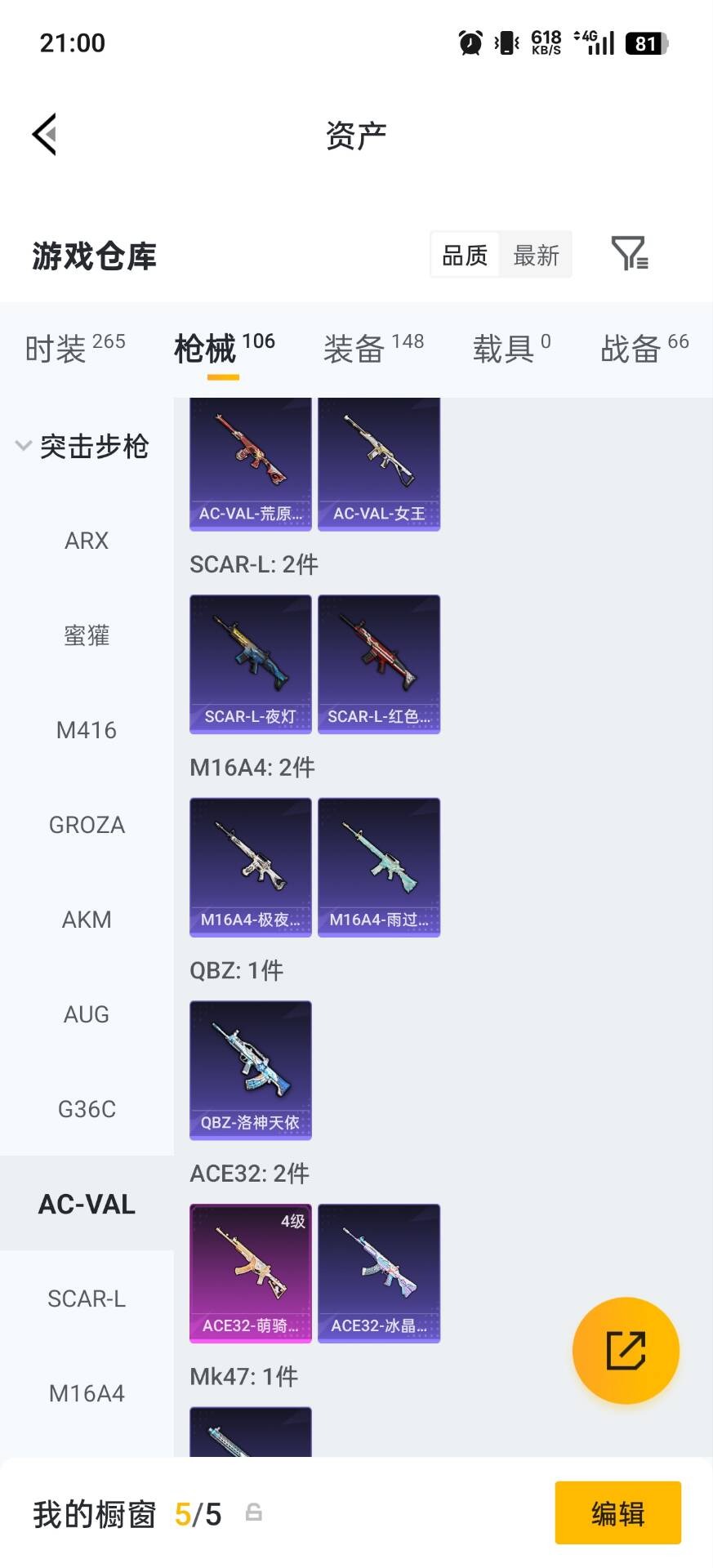Tap the lock icon next to 我的橱窗
This screenshot has height=1568, width=713.
(x=253, y=1513)
